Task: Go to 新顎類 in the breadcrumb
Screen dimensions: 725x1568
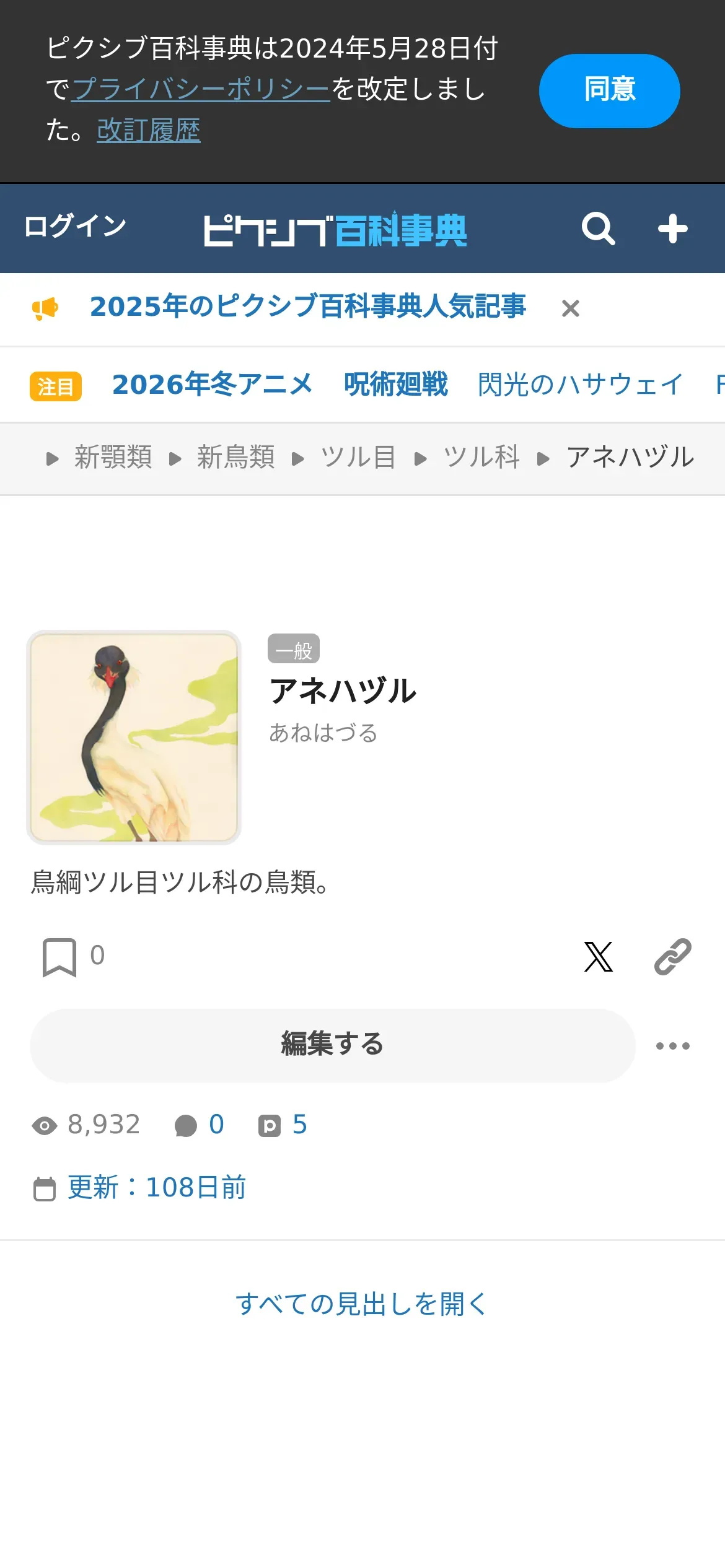Action: tap(113, 458)
